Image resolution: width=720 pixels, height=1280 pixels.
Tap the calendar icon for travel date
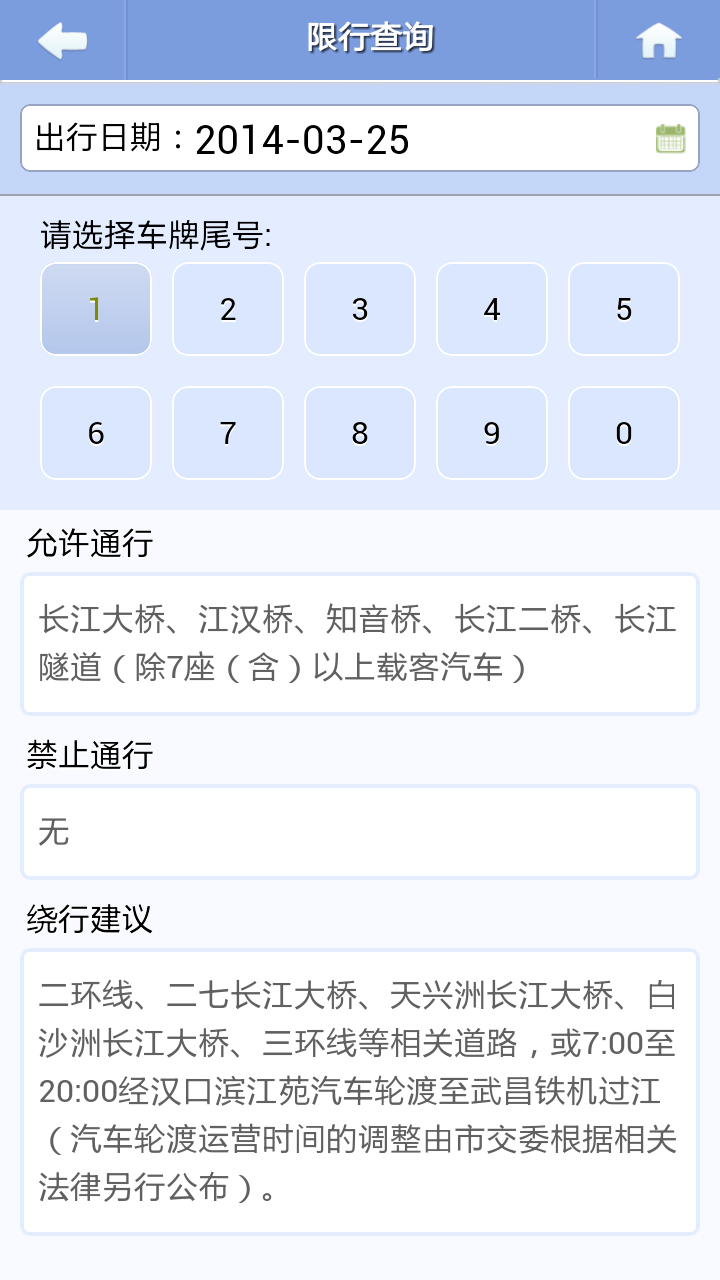tap(670, 138)
